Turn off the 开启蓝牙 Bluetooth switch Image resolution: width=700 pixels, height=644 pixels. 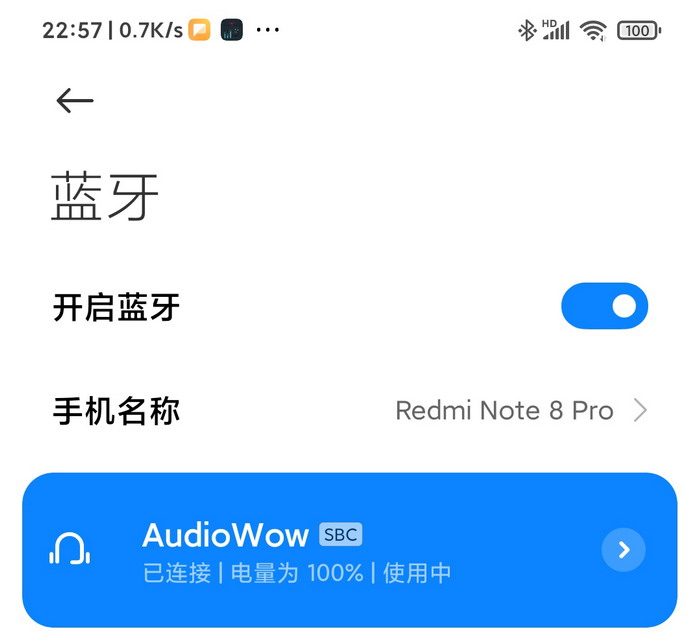click(604, 306)
